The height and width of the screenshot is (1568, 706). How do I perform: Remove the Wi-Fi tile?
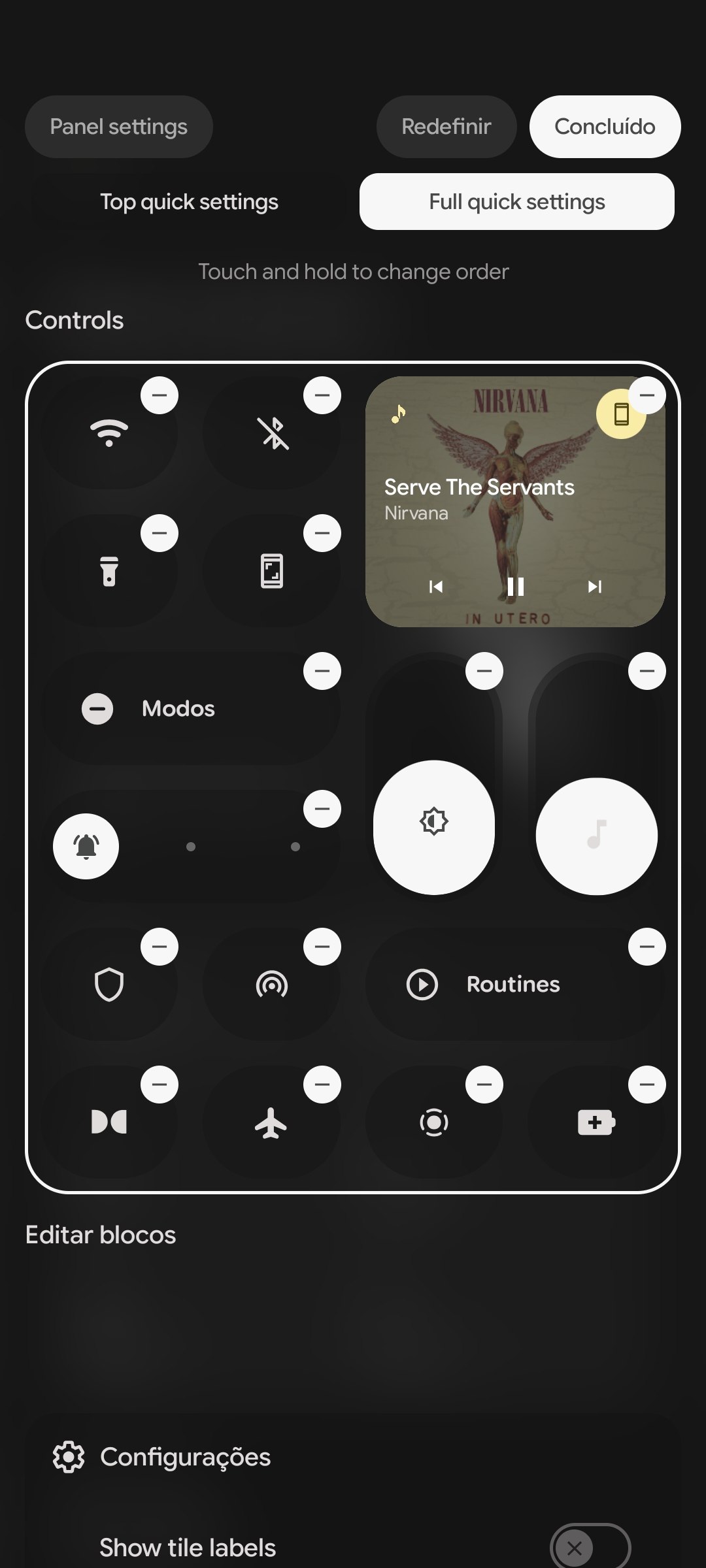(160, 395)
